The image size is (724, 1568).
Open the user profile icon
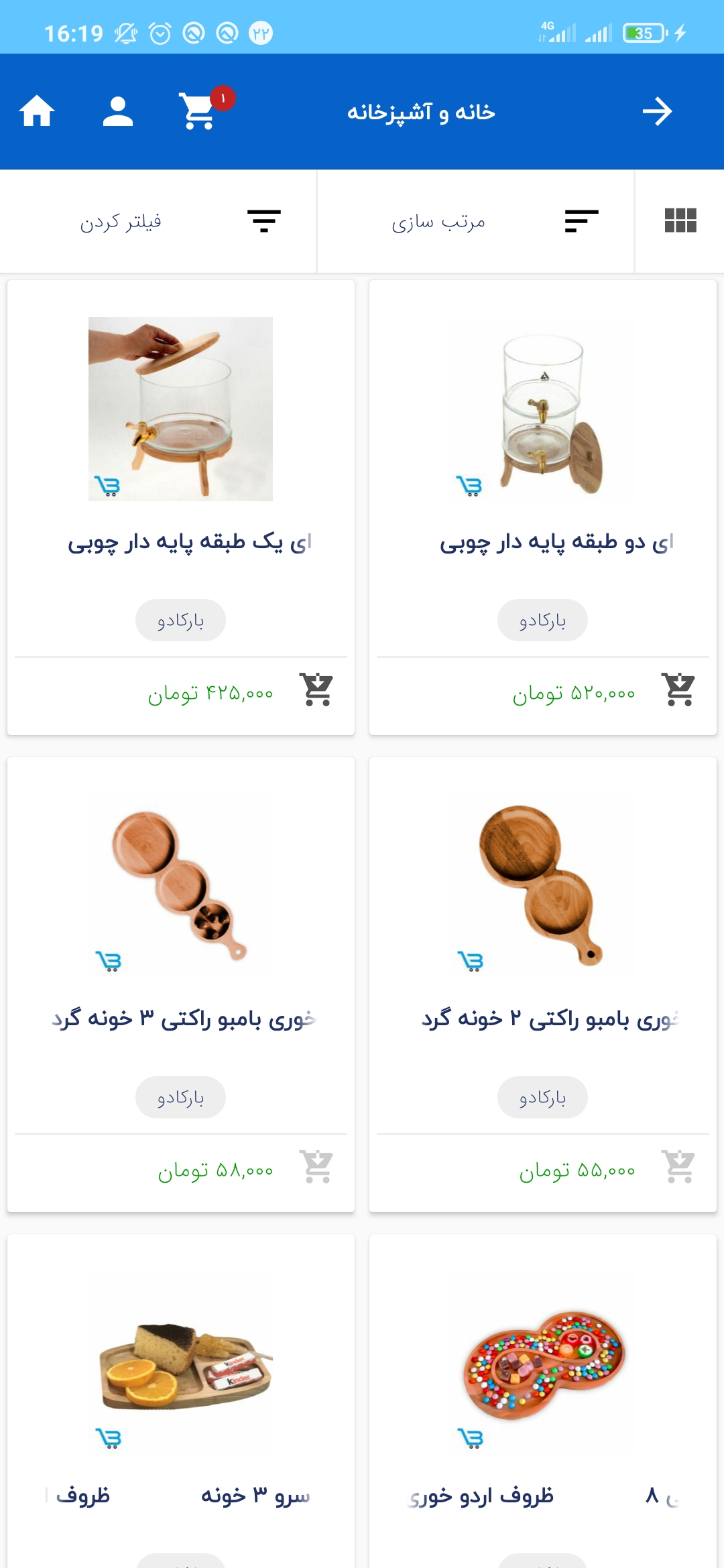coord(119,111)
